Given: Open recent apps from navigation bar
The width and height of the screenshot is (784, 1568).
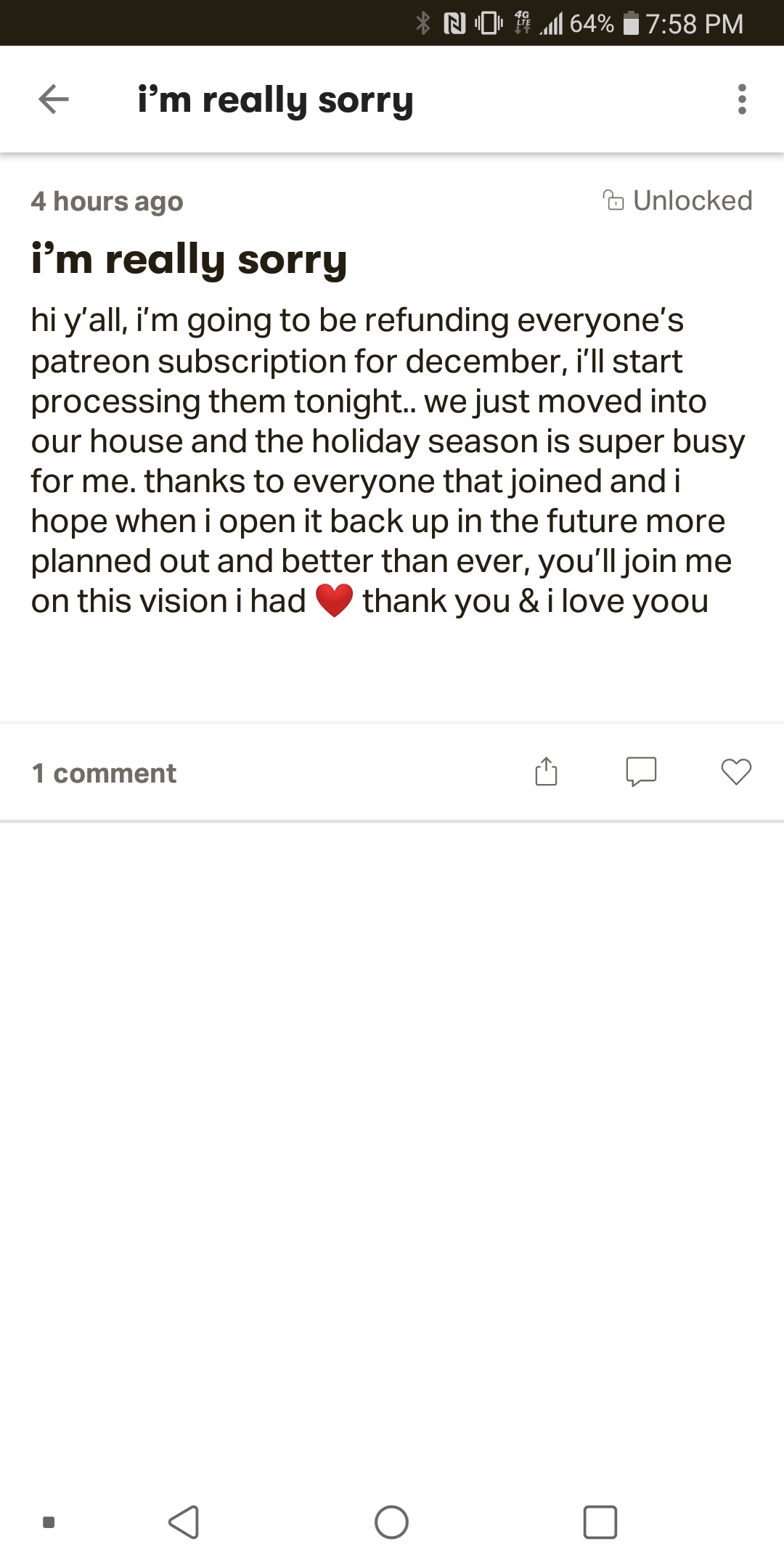Looking at the screenshot, I should [x=600, y=1522].
